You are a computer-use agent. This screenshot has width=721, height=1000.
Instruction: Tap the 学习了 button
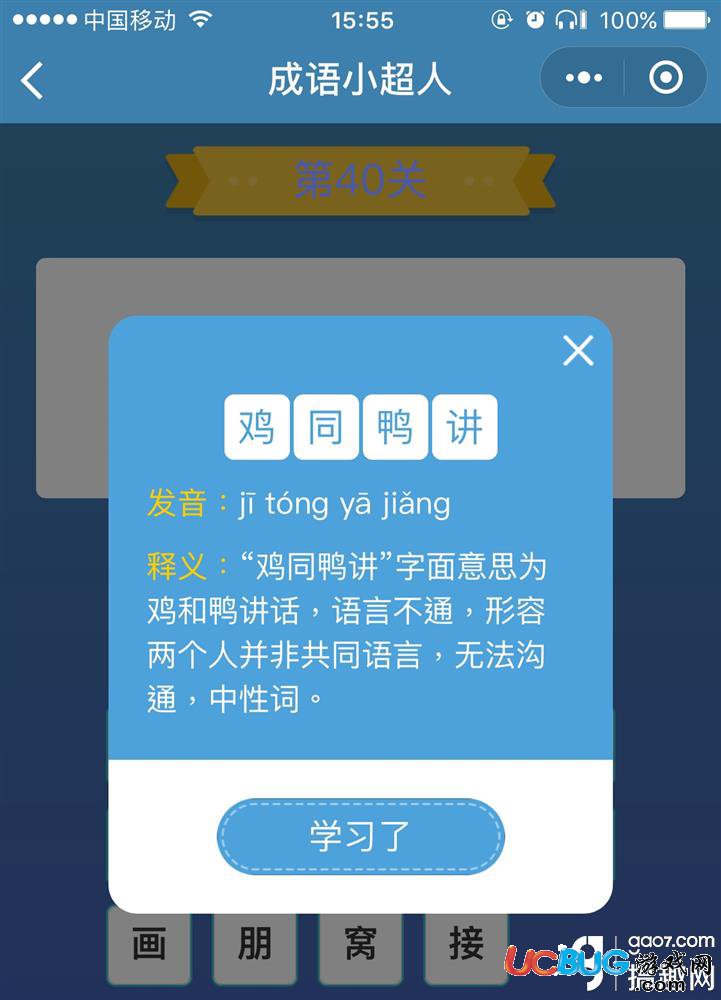360,837
